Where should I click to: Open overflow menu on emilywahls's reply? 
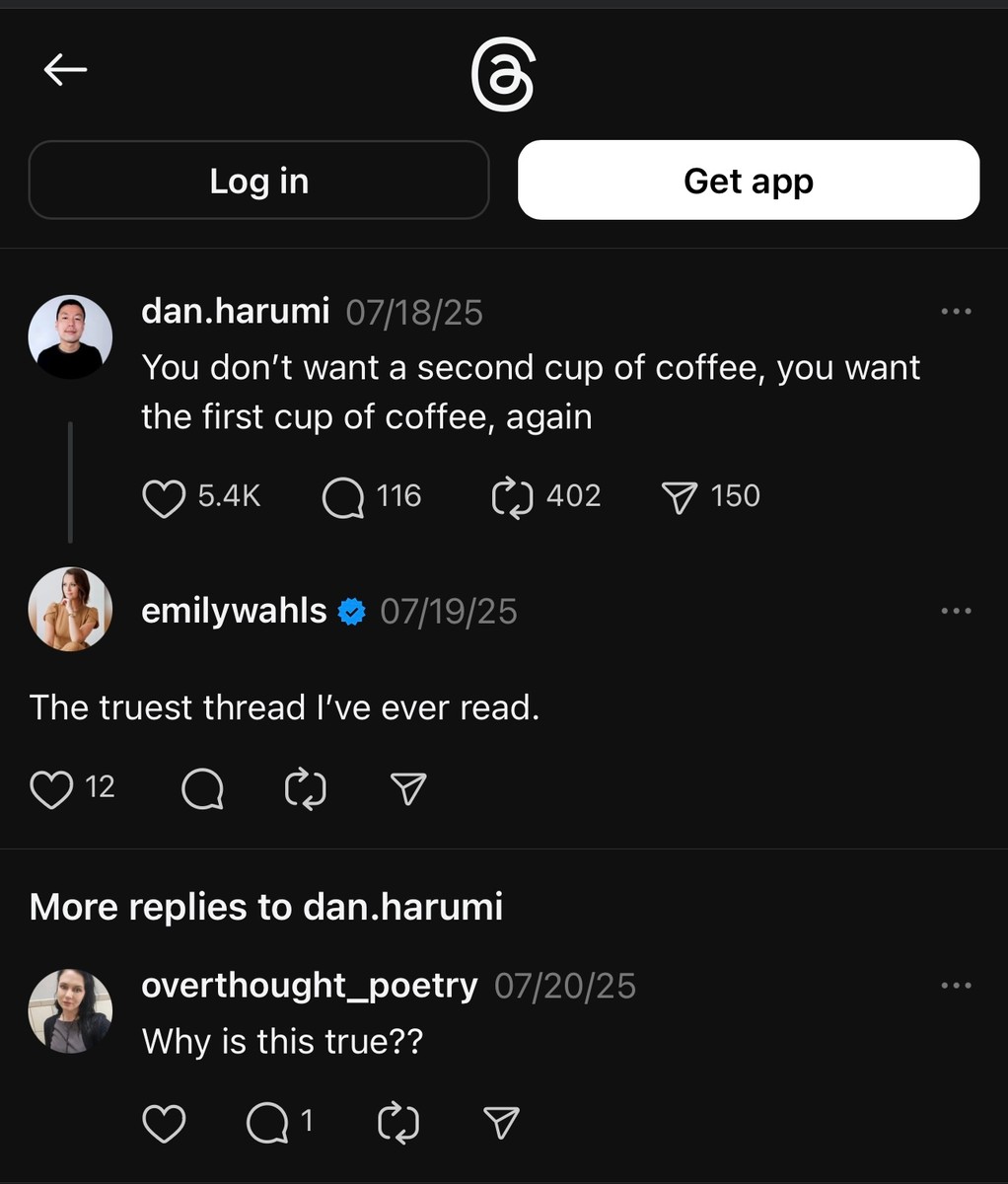(x=956, y=612)
